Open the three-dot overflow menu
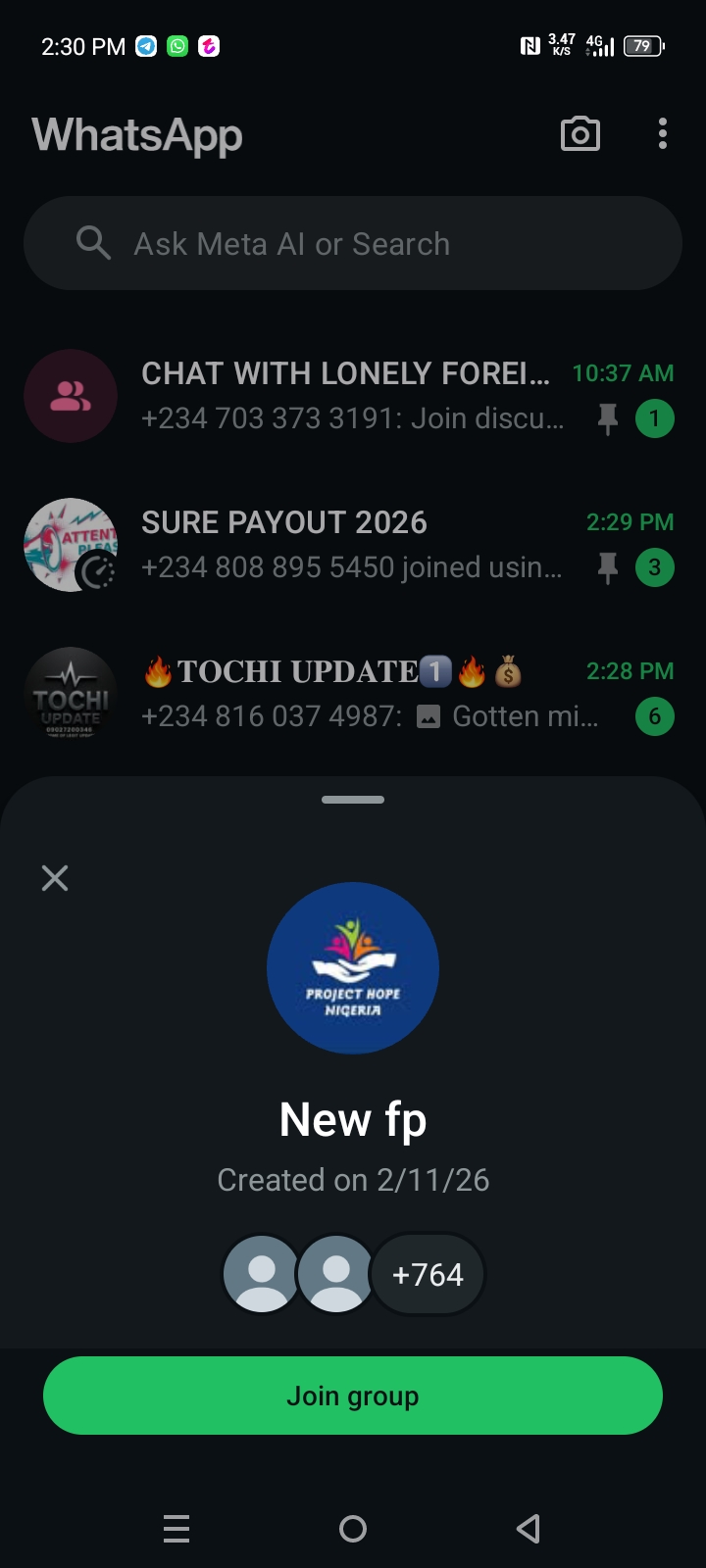The width and height of the screenshot is (706, 1568). 663,134
